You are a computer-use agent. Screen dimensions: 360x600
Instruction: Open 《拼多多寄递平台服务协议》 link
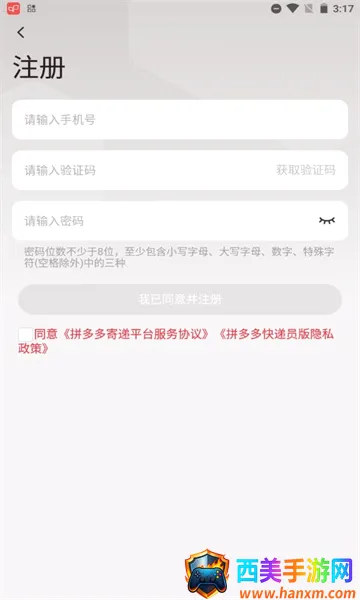pyautogui.click(x=135, y=334)
